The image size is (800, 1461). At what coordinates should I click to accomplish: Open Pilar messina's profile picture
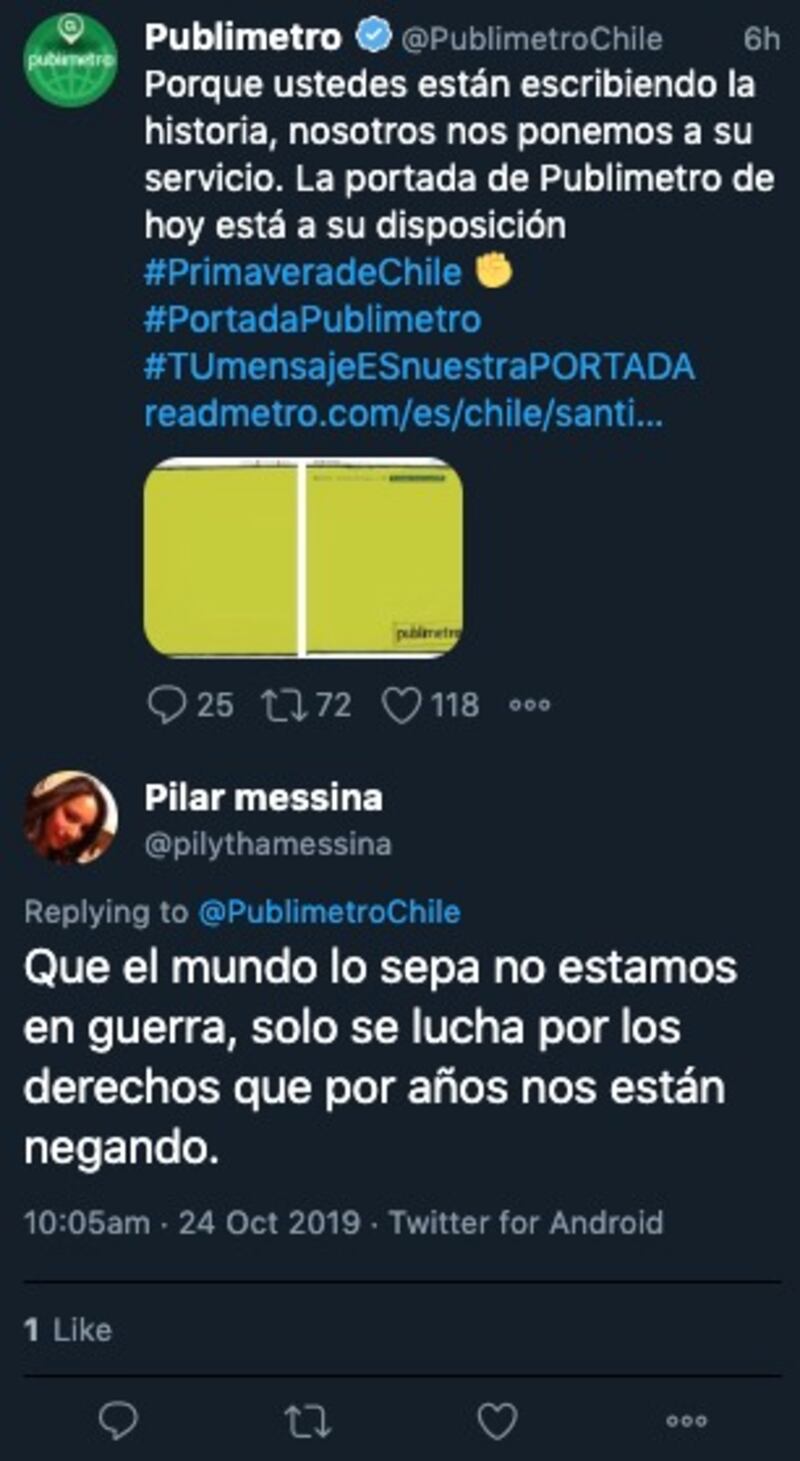coord(70,817)
